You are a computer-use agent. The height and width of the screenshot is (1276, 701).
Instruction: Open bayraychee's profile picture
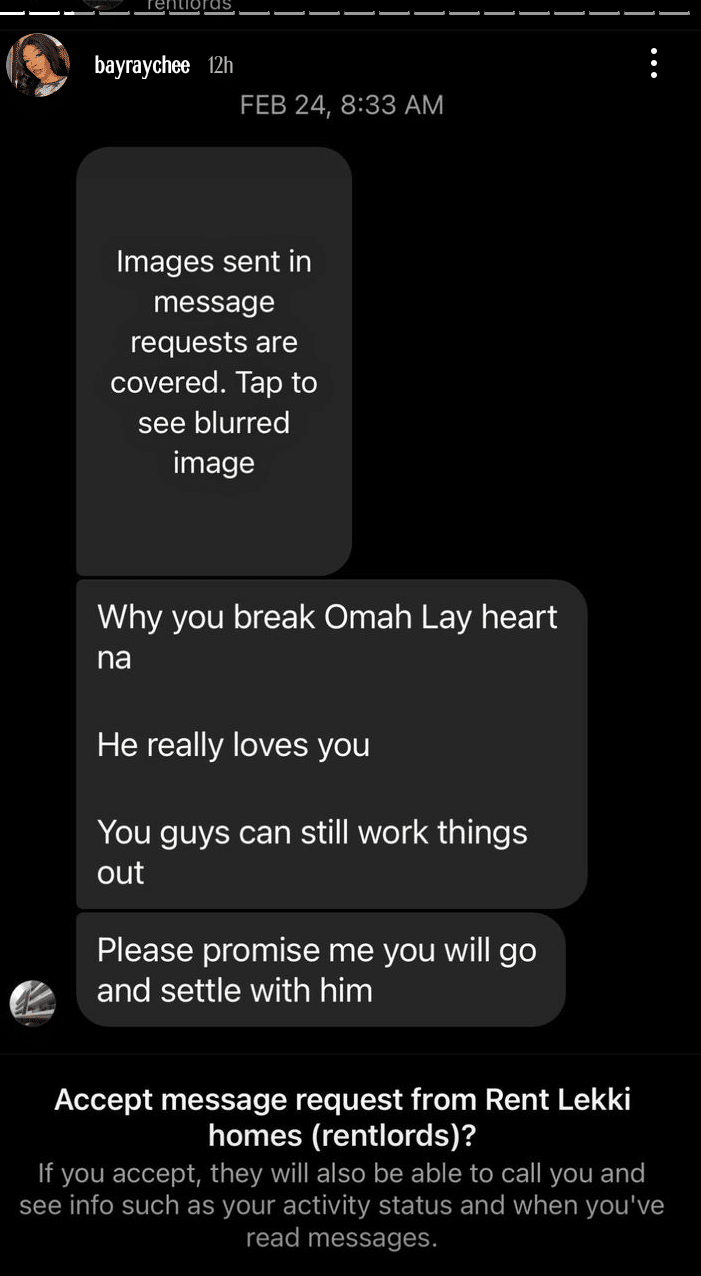[x=38, y=66]
